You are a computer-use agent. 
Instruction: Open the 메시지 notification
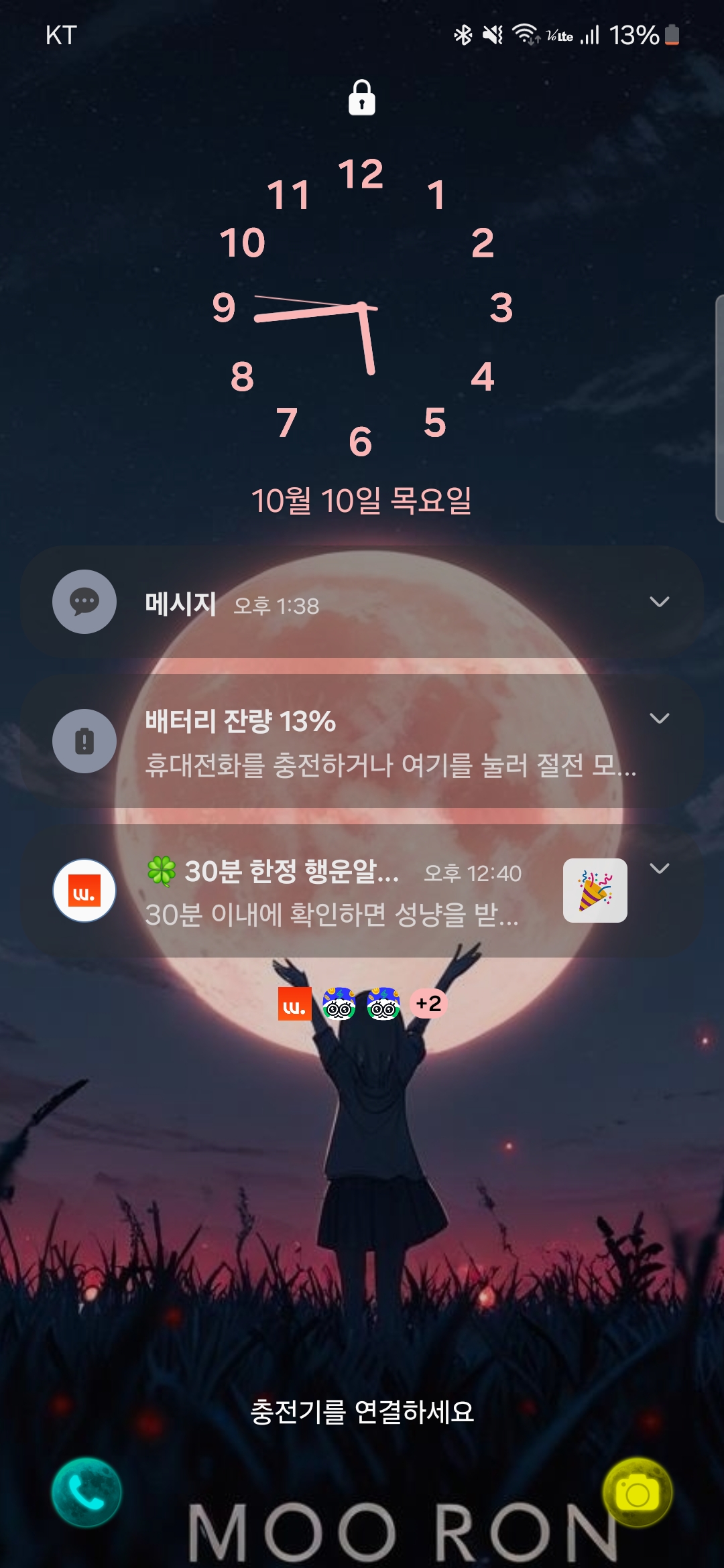click(362, 603)
